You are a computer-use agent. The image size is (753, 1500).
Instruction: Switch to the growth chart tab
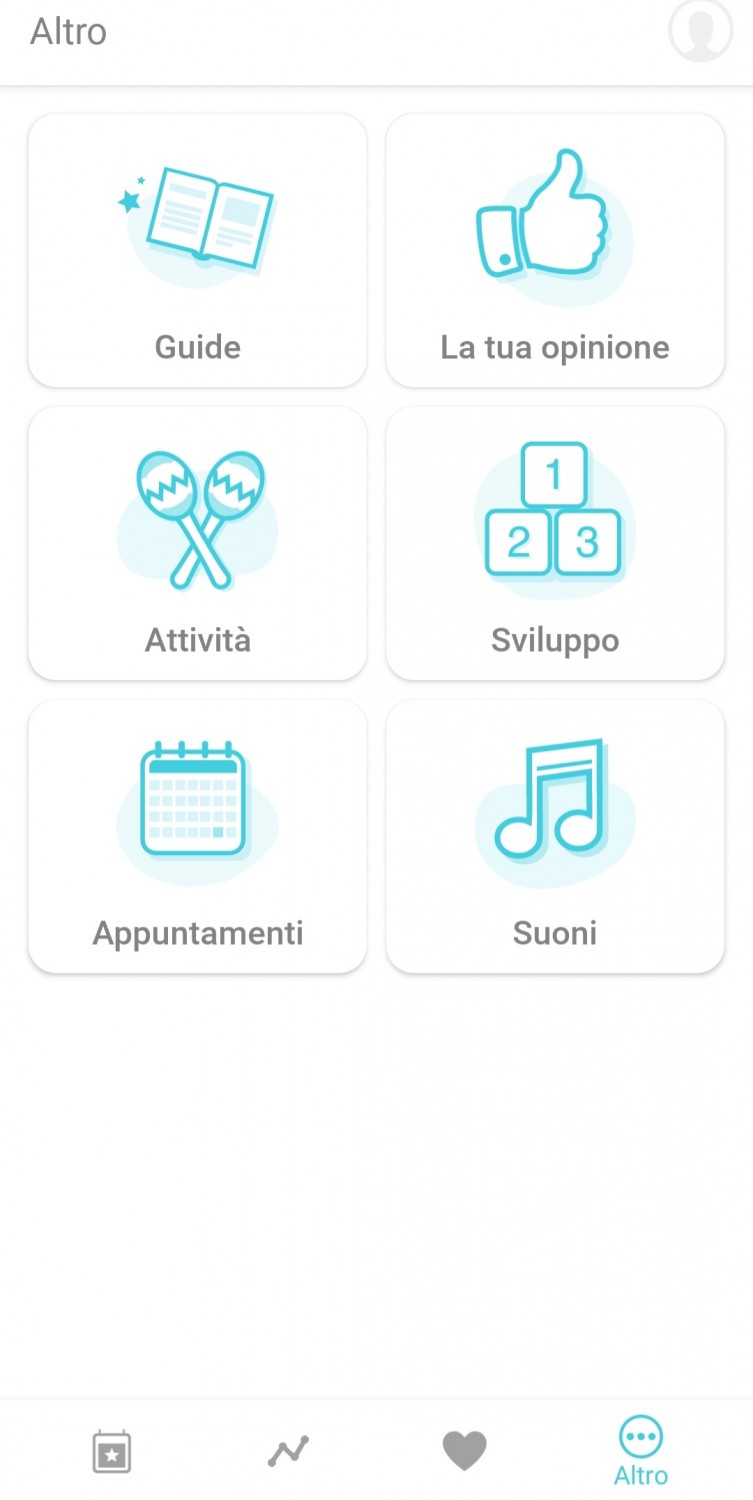[x=288, y=1451]
